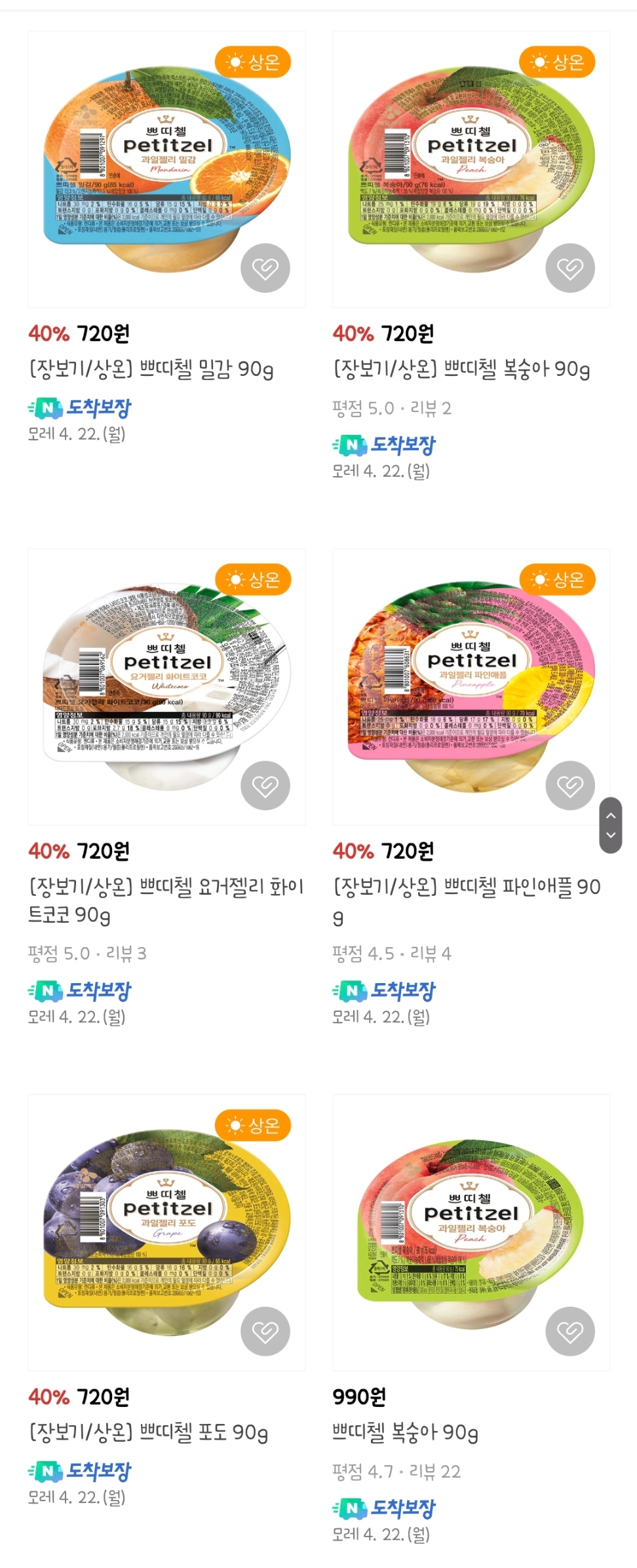This screenshot has width=637, height=1568.
Task: Click the 상온 sun badge on mandarin jelly
Action: (254, 60)
